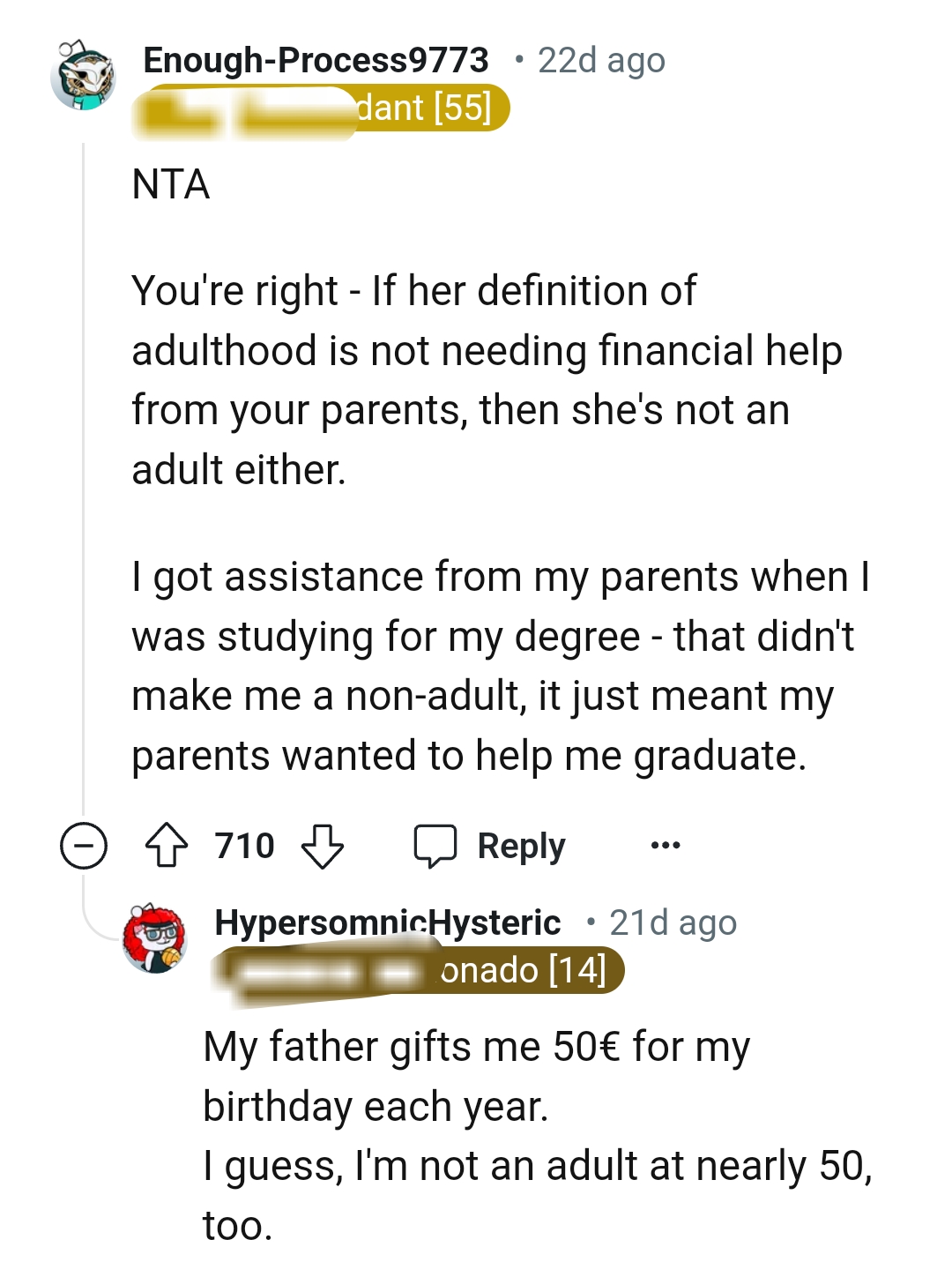The height and width of the screenshot is (1277, 952).
Task: Click the Reply button
Action: pos(519,846)
